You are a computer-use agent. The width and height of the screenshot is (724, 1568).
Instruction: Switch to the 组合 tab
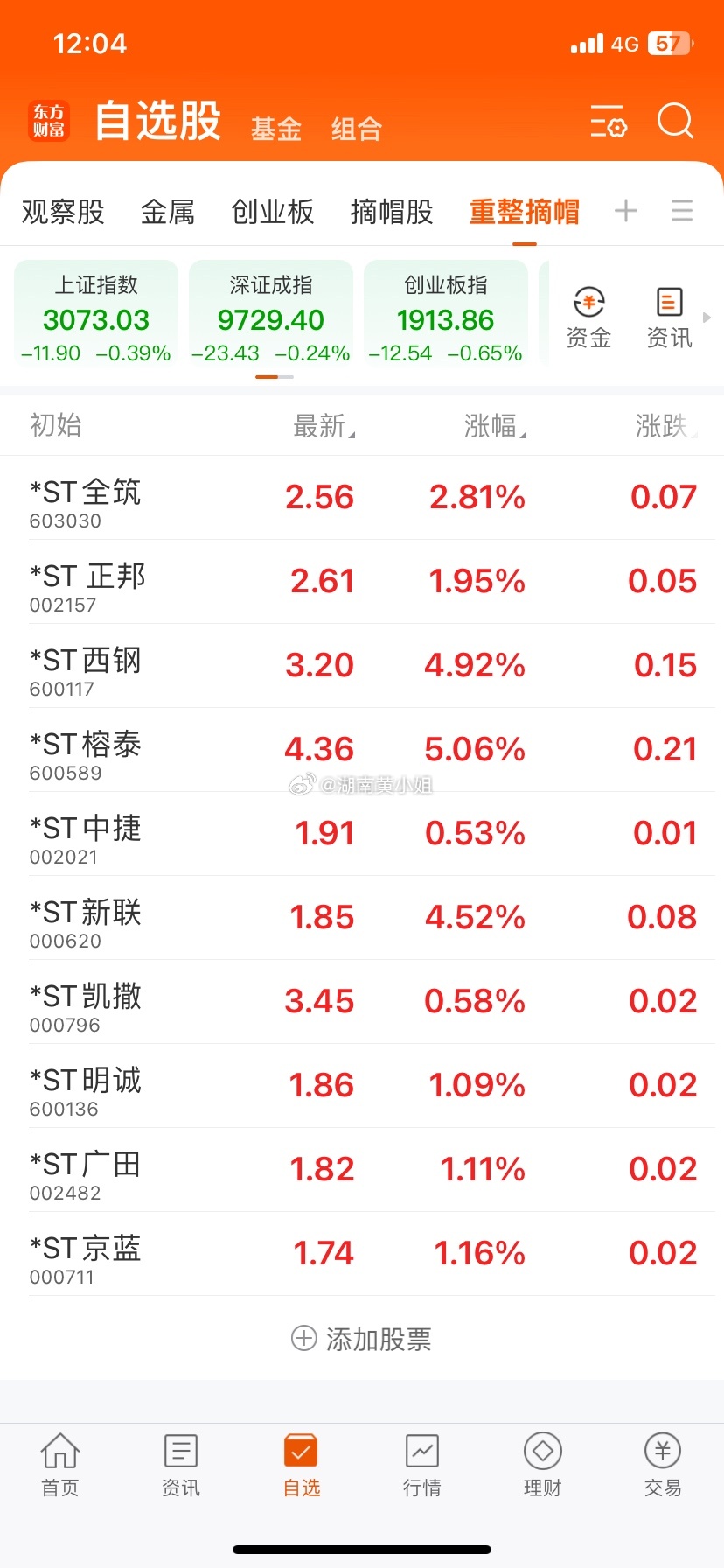(x=357, y=129)
